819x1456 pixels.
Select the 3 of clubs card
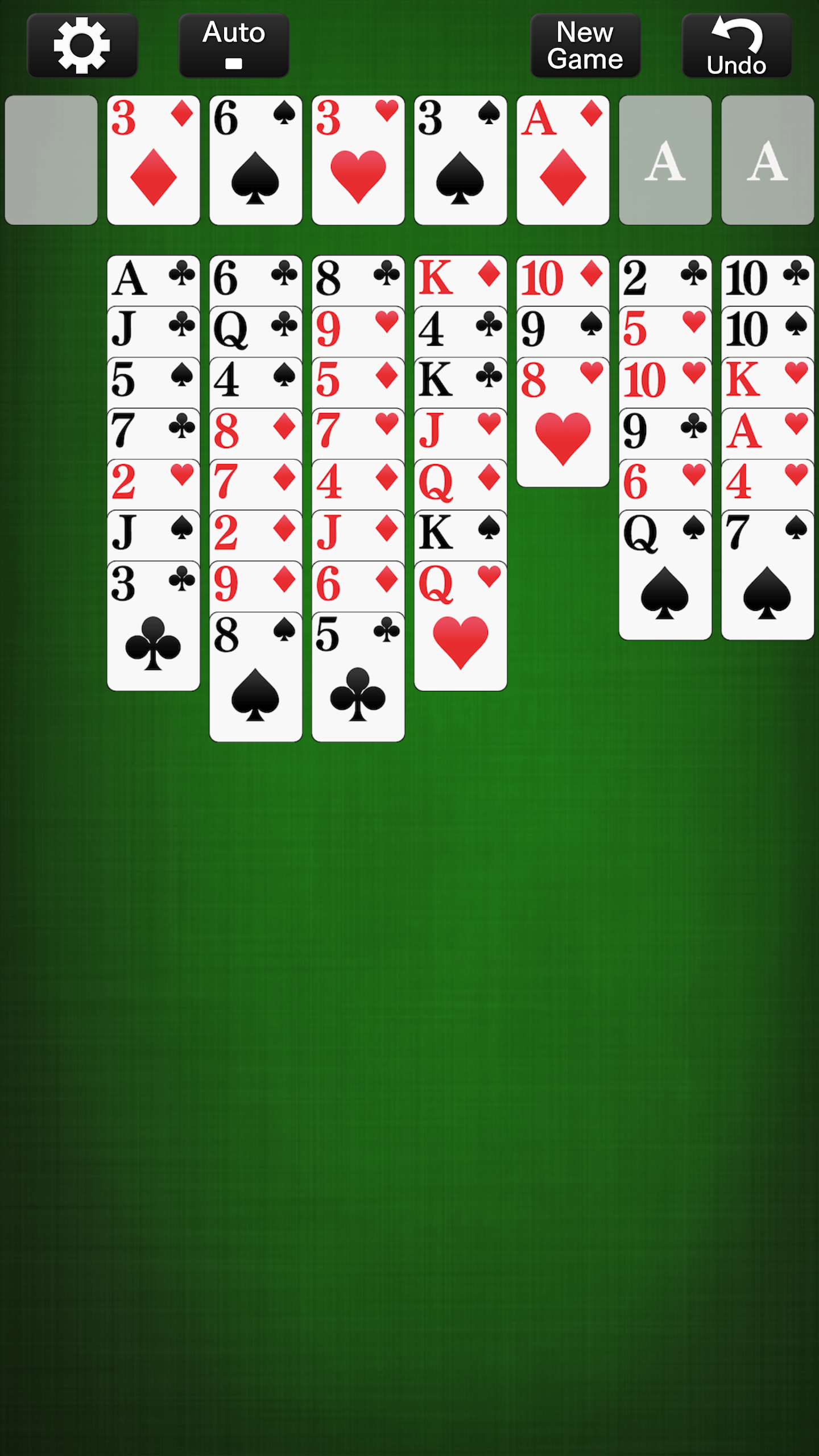click(x=154, y=626)
